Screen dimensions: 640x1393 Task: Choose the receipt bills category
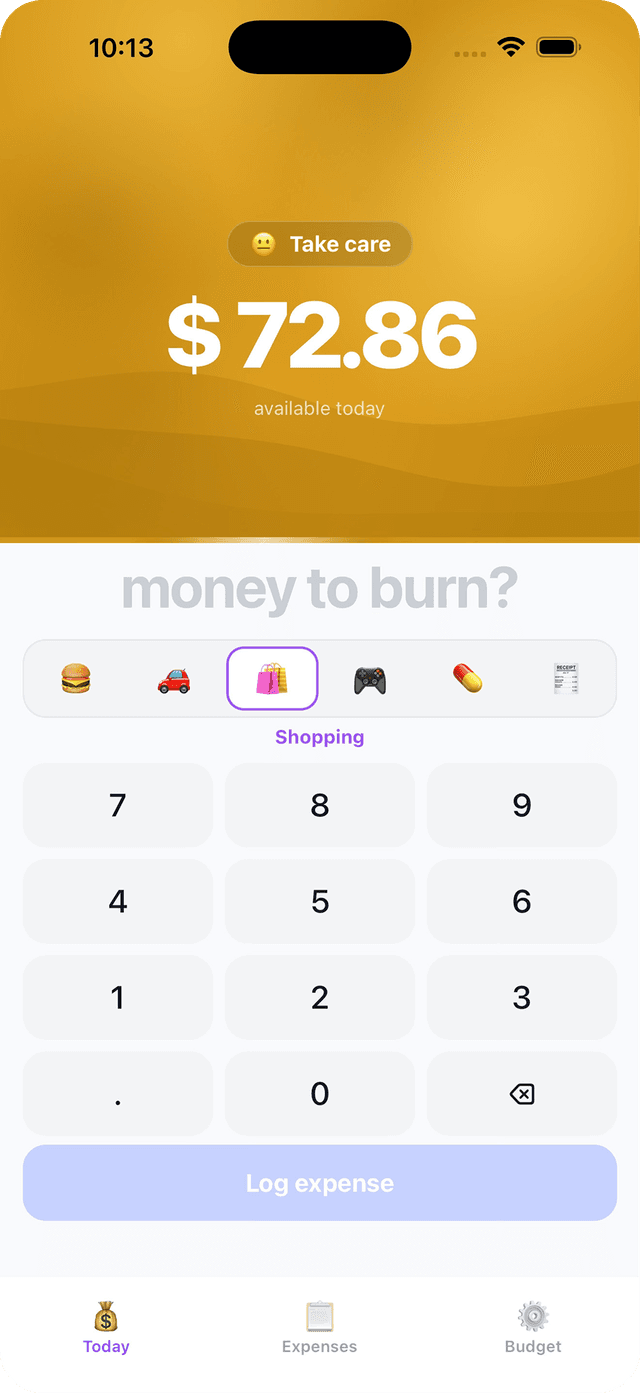(566, 679)
